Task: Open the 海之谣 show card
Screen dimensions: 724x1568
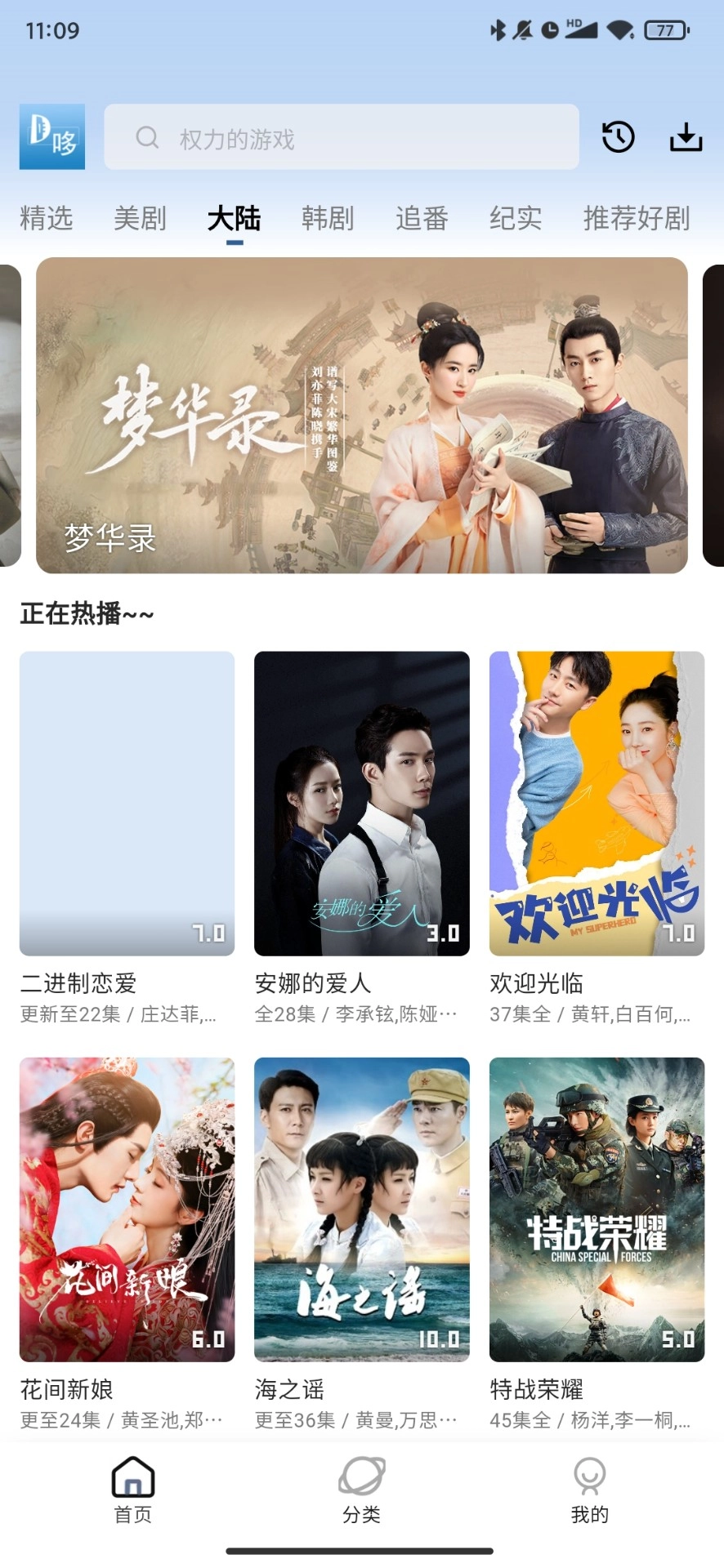Action: pyautogui.click(x=361, y=1209)
